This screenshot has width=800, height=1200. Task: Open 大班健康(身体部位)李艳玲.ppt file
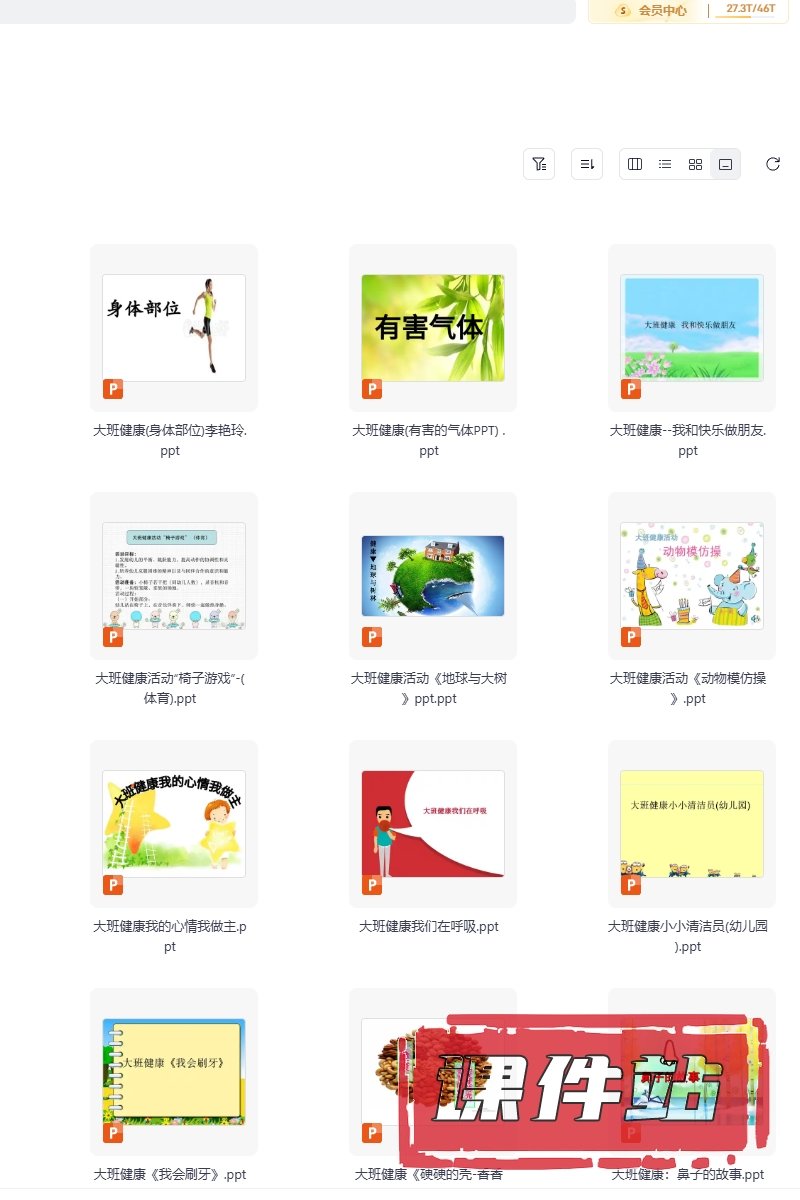coord(174,328)
